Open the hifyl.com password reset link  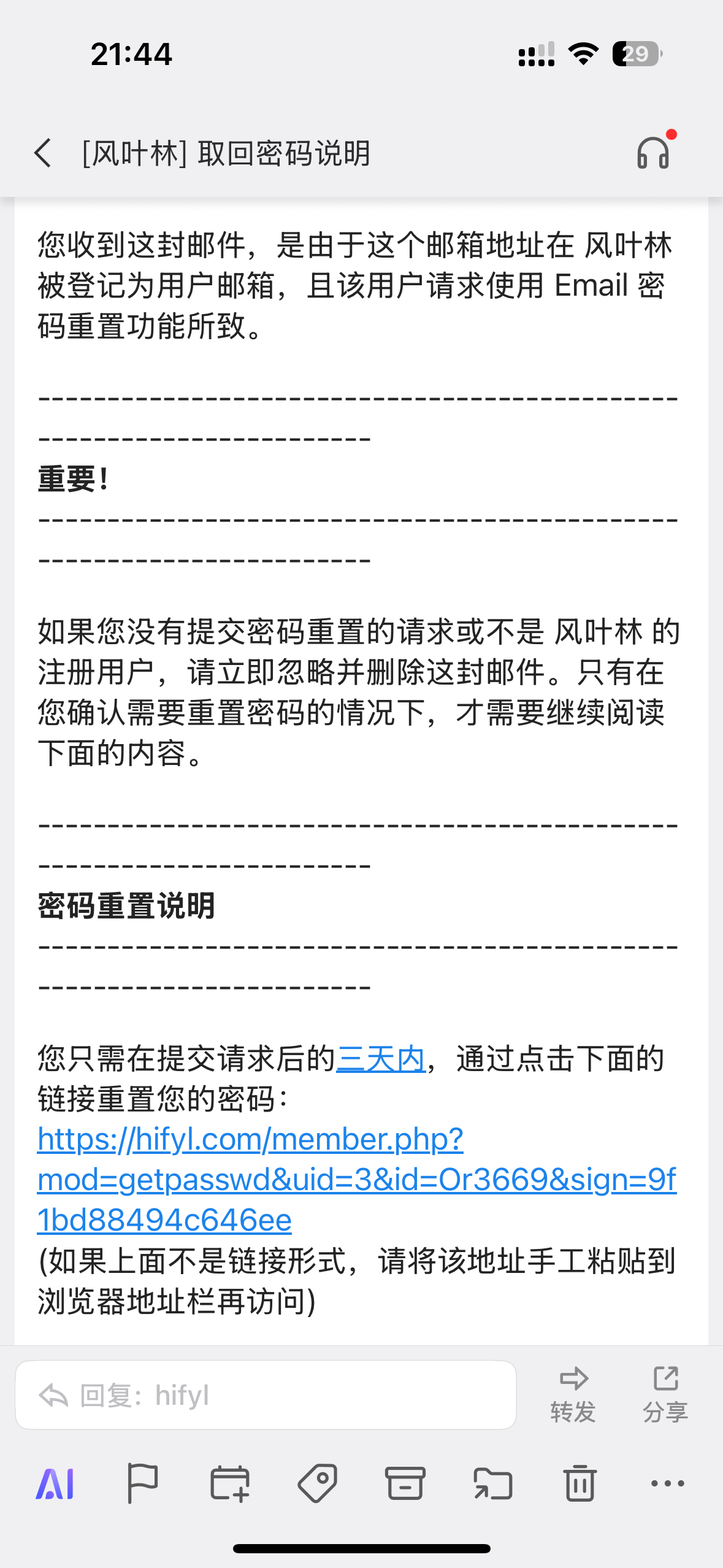(x=356, y=1179)
